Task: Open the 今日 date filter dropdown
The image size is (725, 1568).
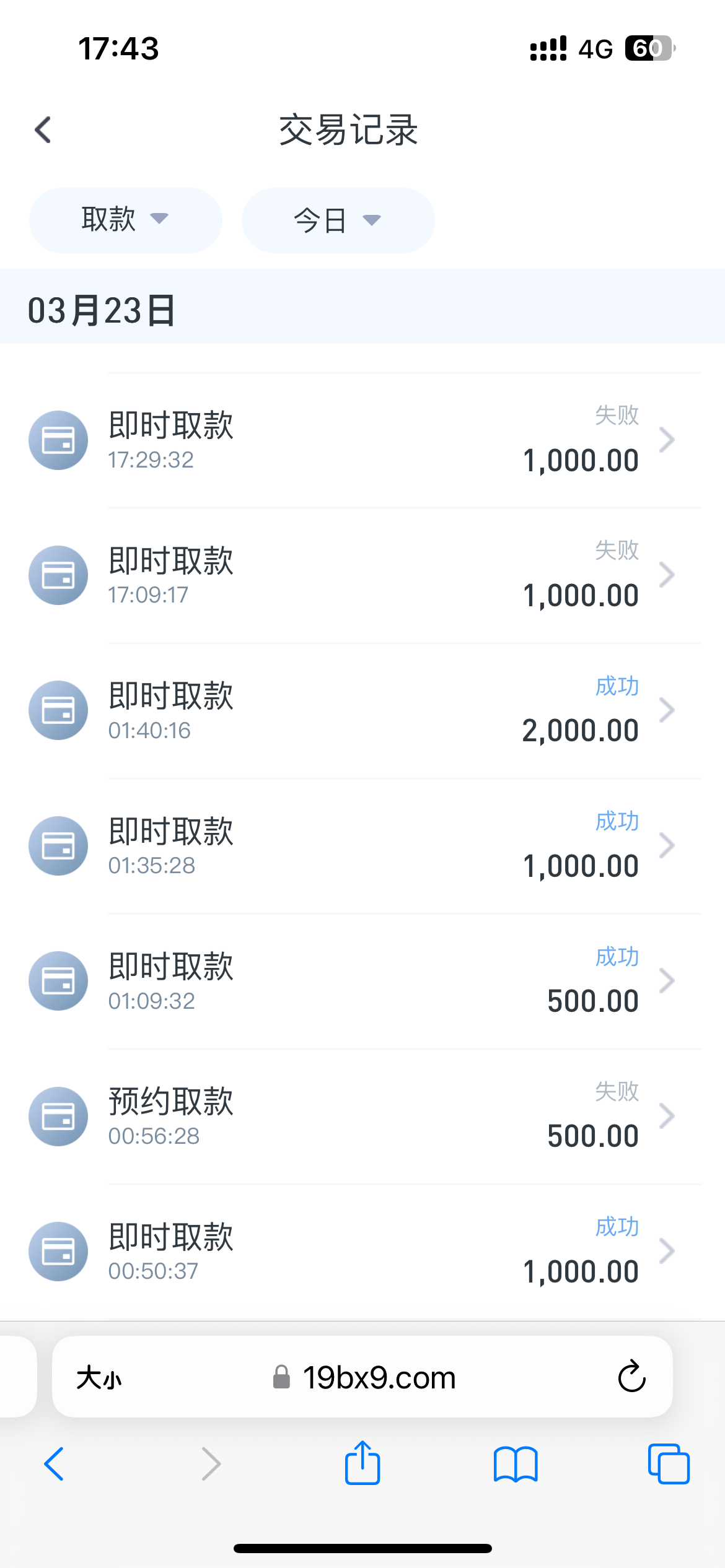Action: click(338, 220)
